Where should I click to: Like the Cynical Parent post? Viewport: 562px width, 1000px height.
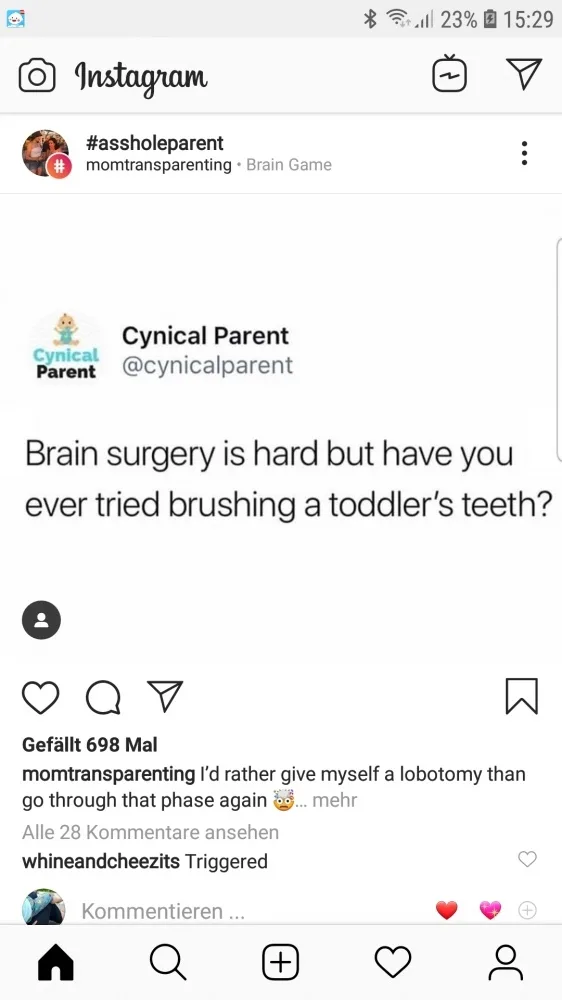(x=41, y=697)
